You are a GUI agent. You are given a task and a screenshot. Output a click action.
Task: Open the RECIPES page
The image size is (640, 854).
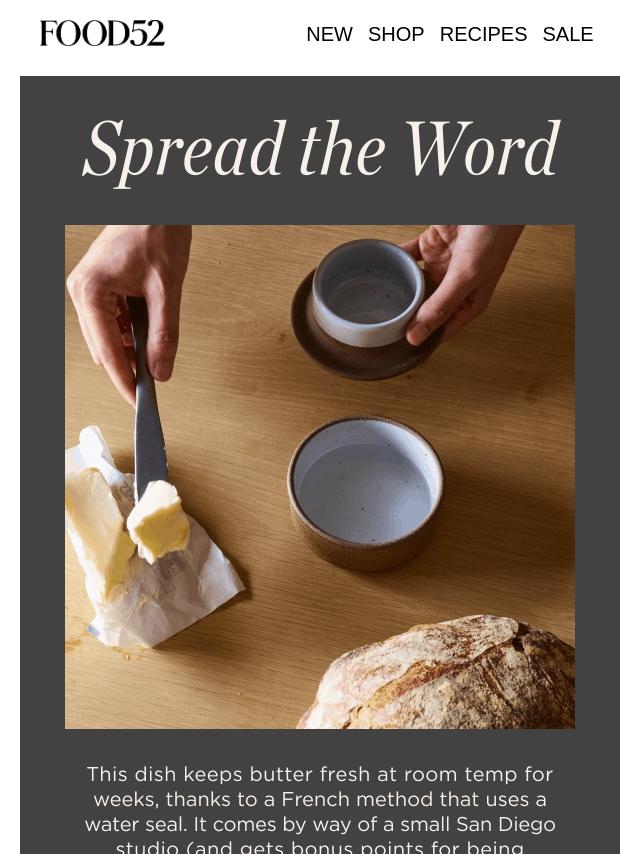(483, 34)
